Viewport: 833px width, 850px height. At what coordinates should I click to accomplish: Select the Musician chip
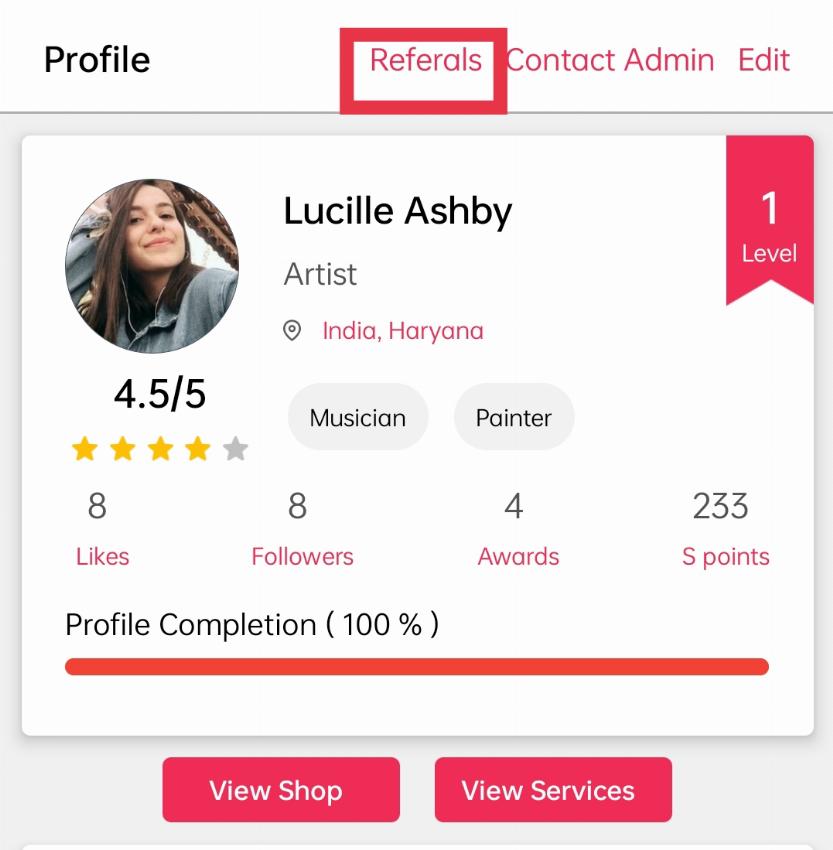point(358,418)
